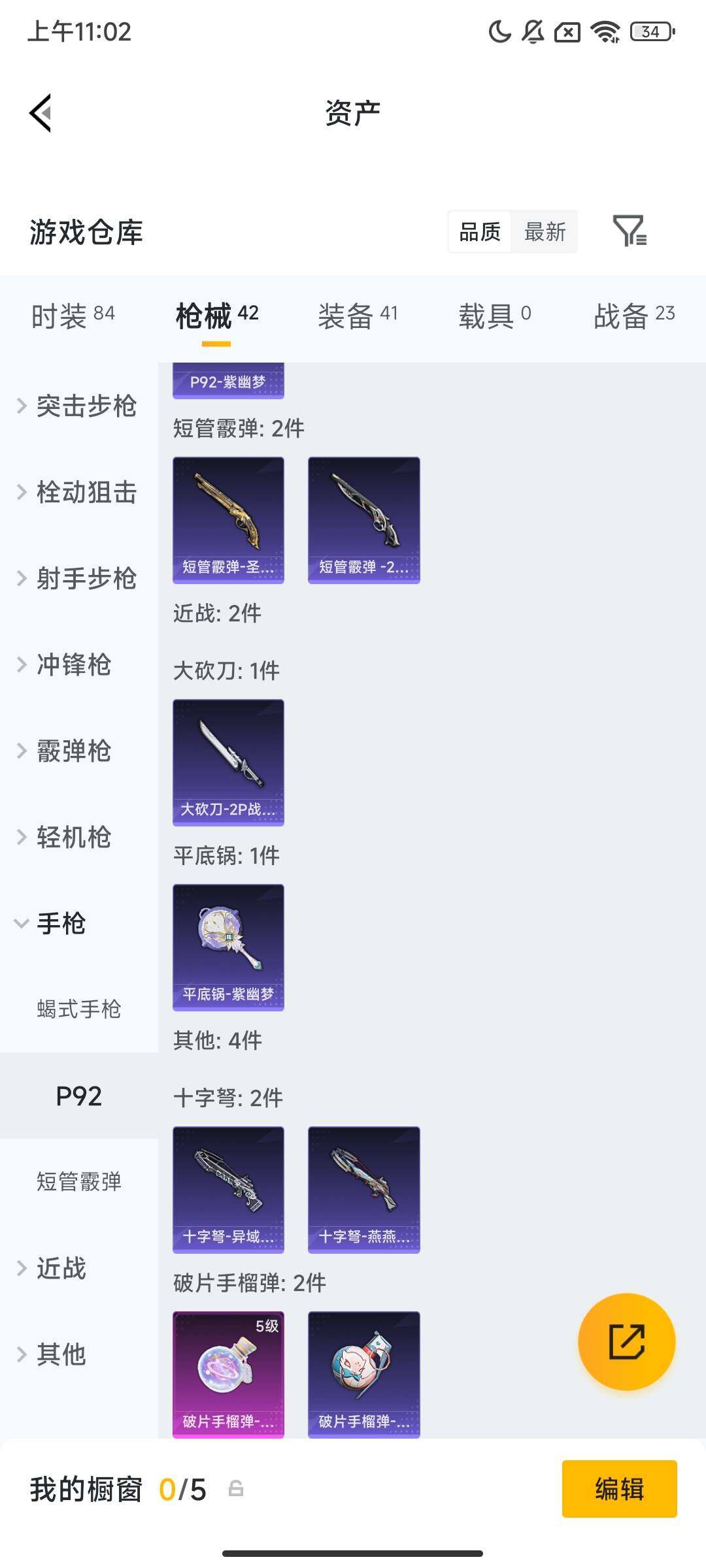Edit my showcase with 编辑
Screen dimensions: 706x1568
[x=619, y=1489]
